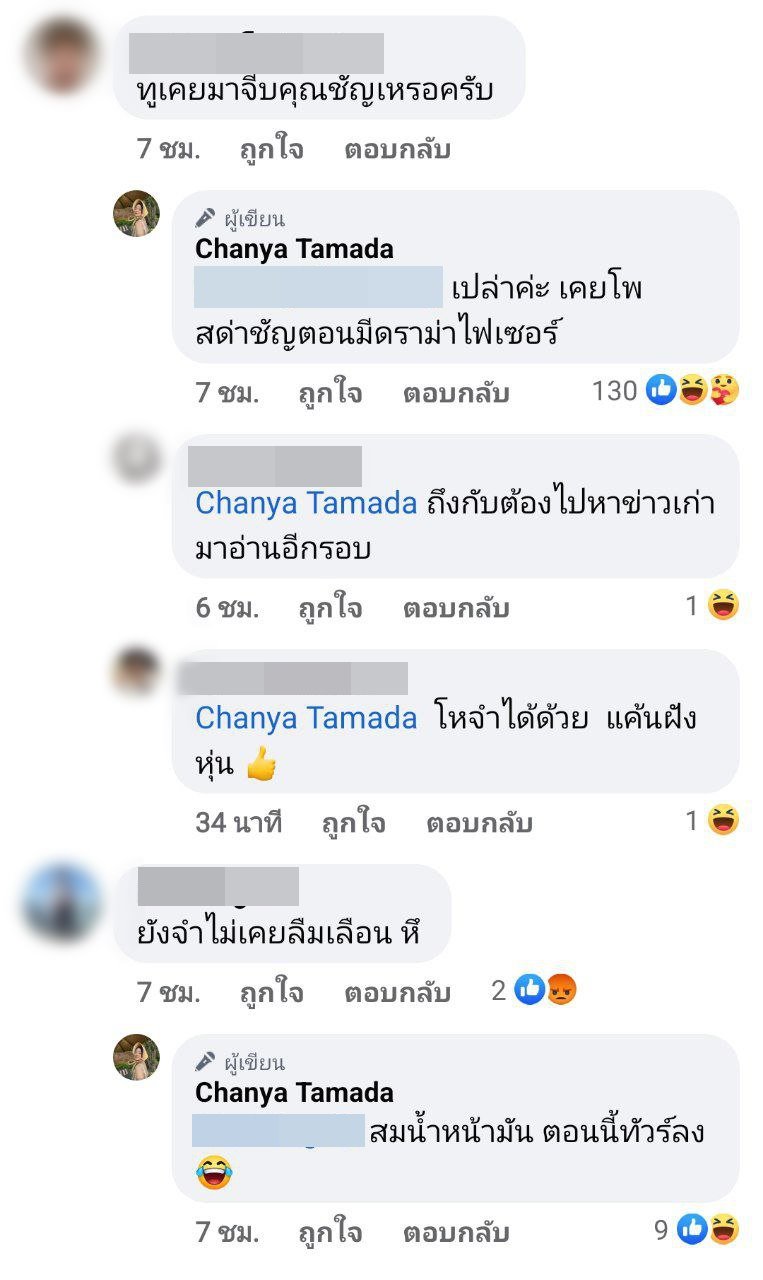Like the comment 'ยังจำไม่เคยลืมเลือน หึ'
Viewport: 763px width, 1280px height.
(x=271, y=992)
